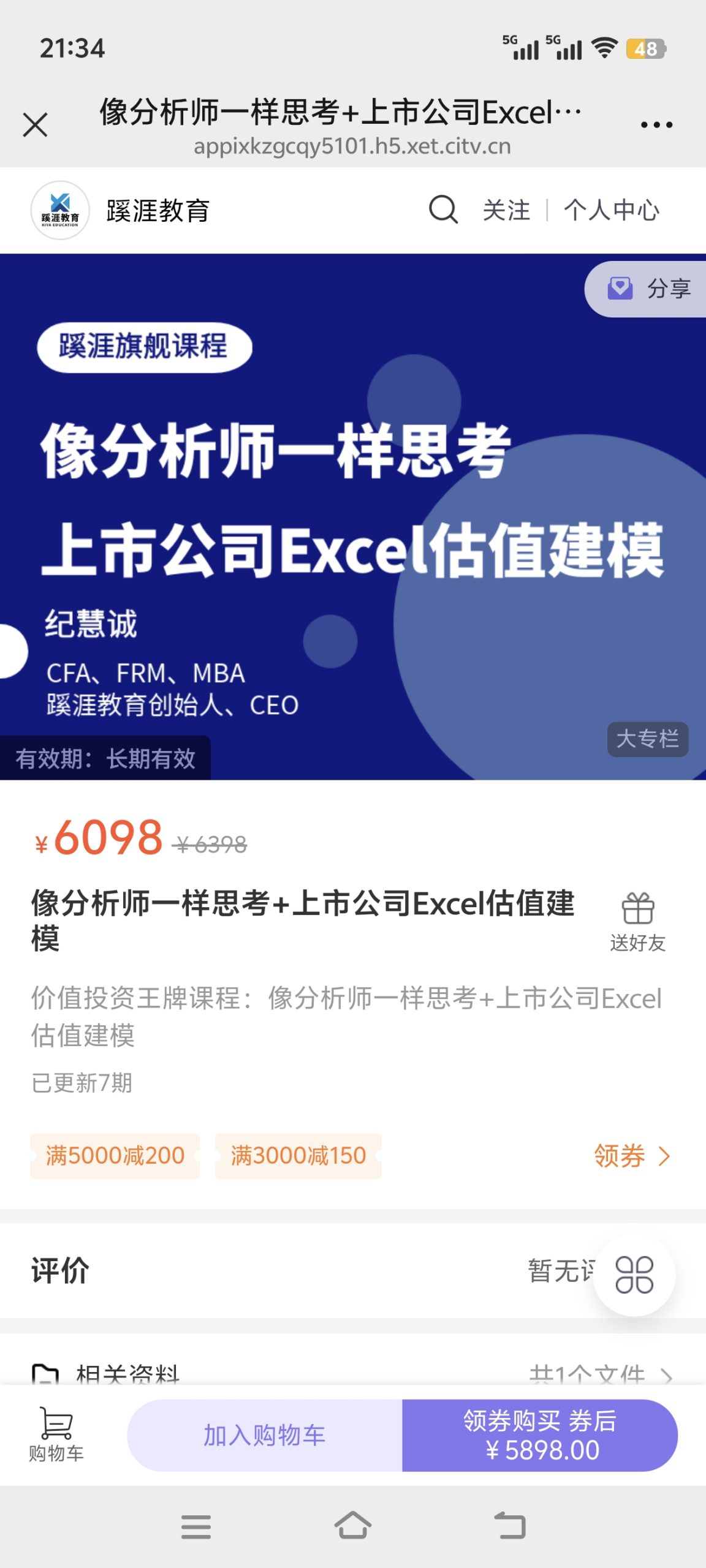Claim coupons via 领券
This screenshot has height=1568, width=706.
tap(631, 1156)
